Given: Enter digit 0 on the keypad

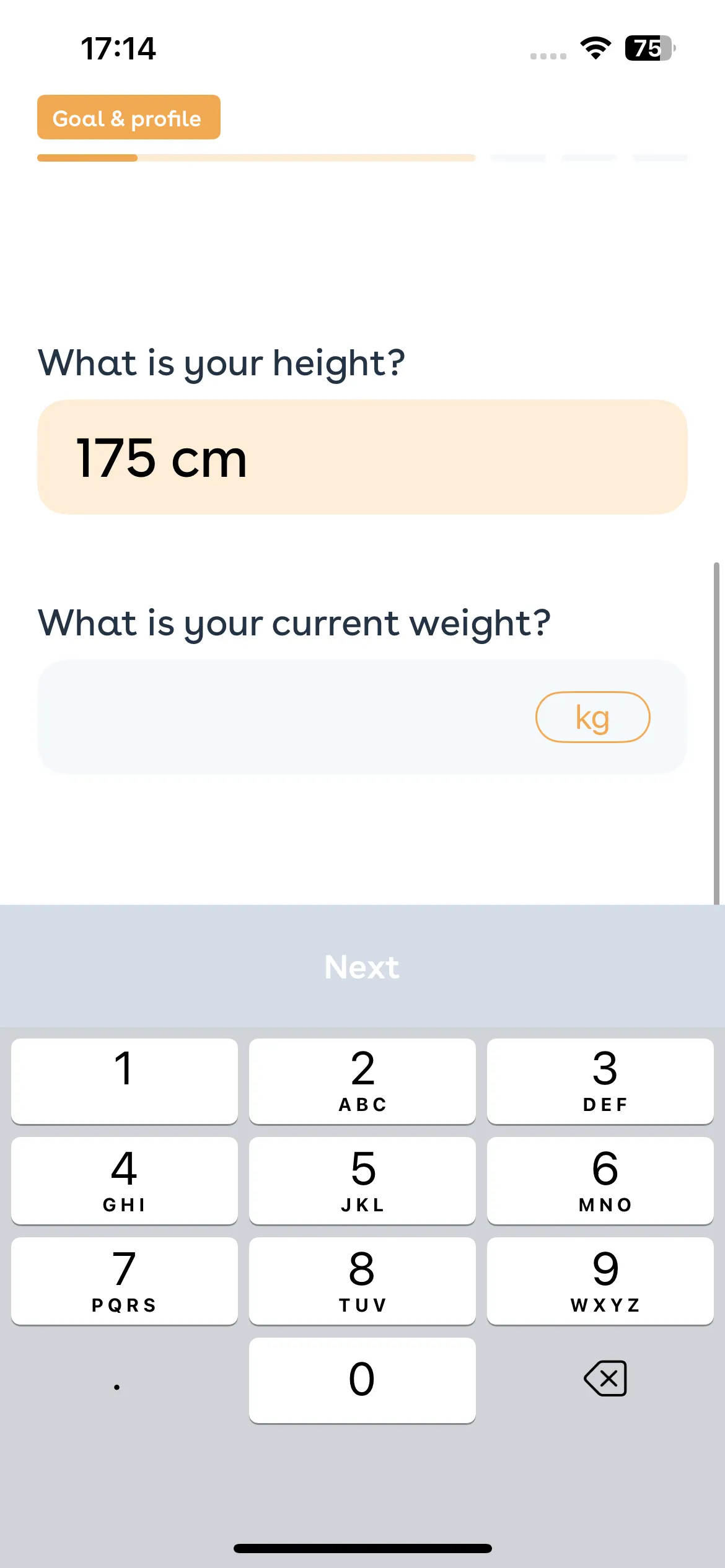Looking at the screenshot, I should (x=362, y=1380).
